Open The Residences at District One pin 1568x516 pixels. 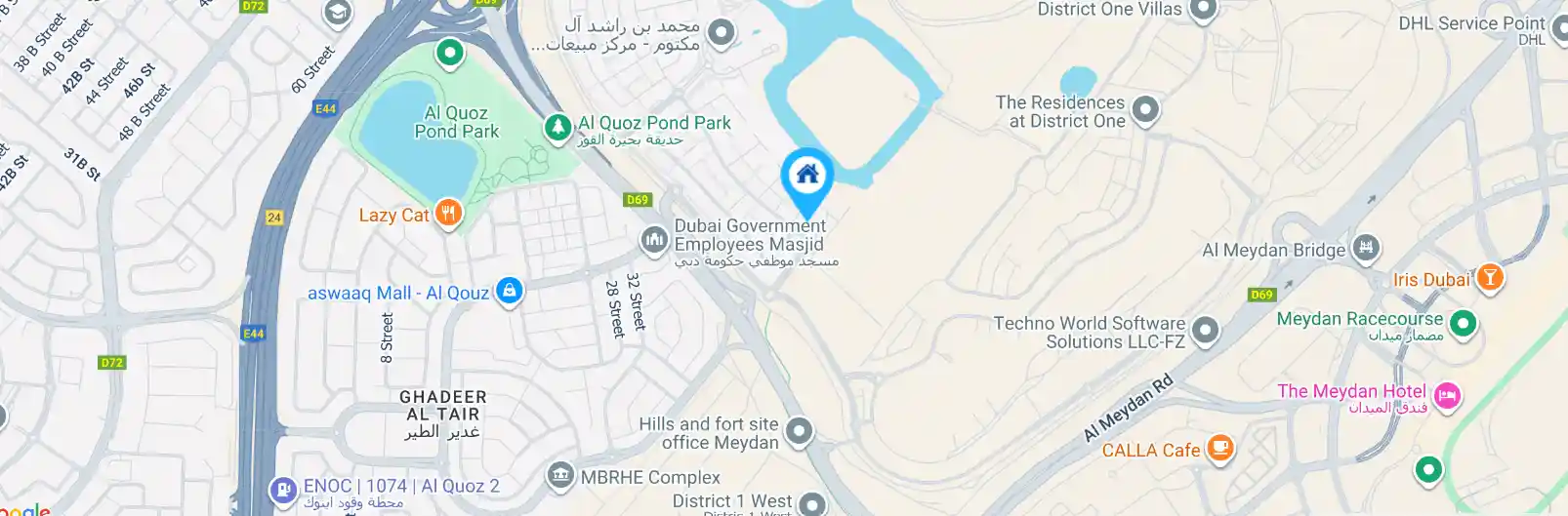click(1144, 109)
